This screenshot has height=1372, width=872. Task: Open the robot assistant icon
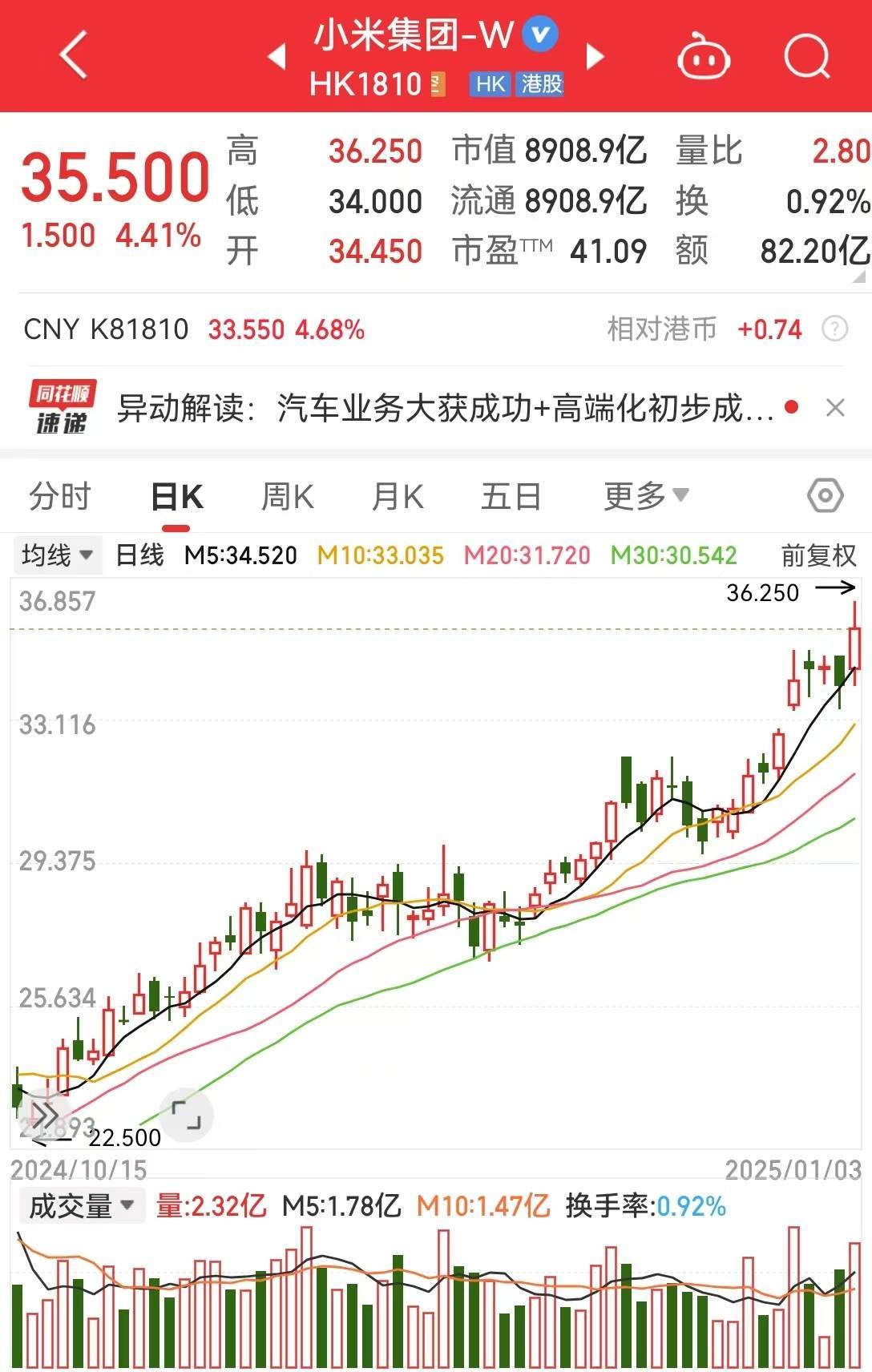point(702,56)
